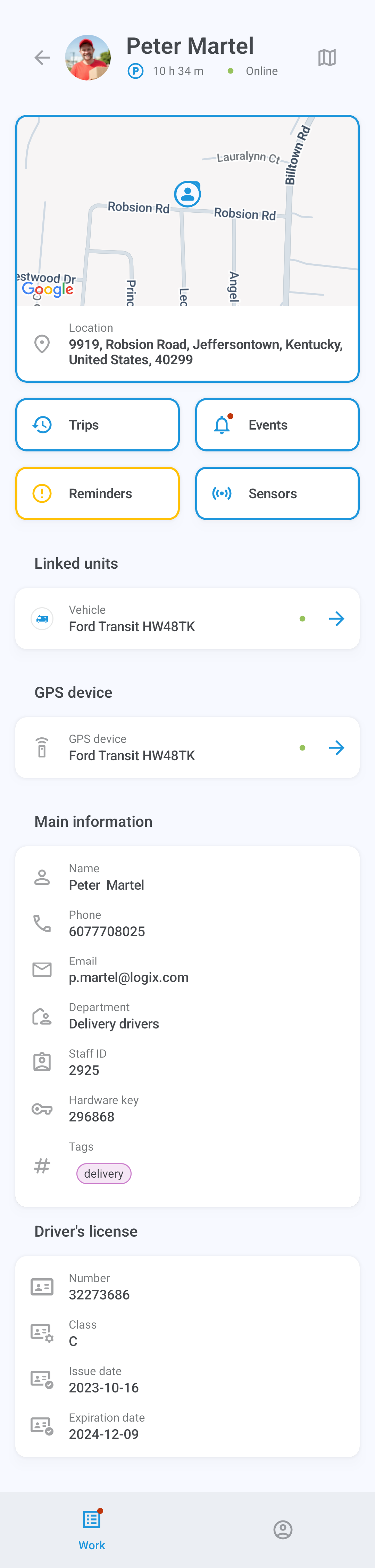The image size is (375, 1568).
Task: Go back using the arrow
Action: [42, 58]
